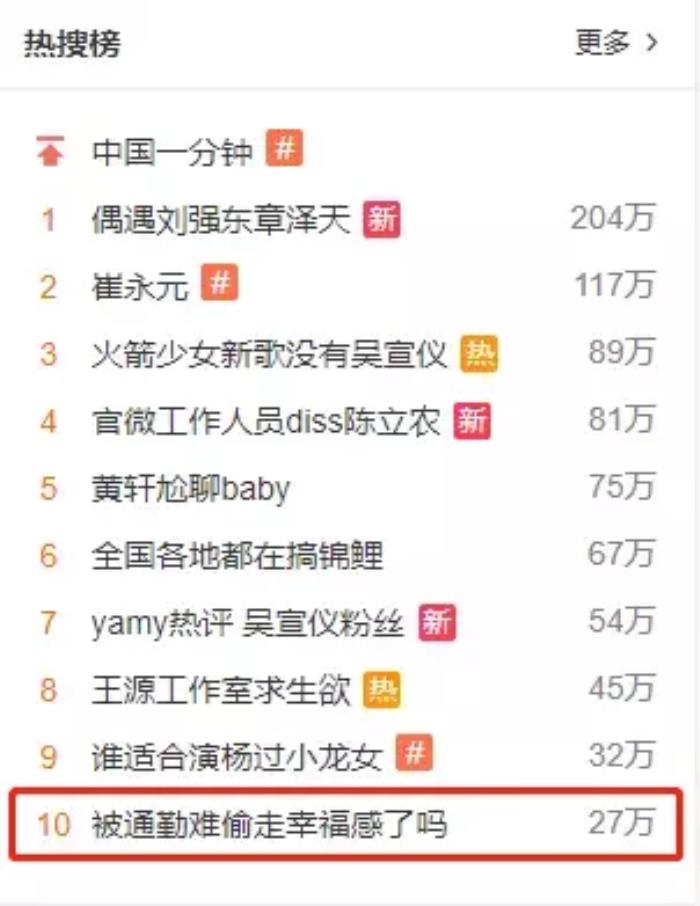
Task: Select the 崔永元 trending topic
Action: [x=140, y=287]
